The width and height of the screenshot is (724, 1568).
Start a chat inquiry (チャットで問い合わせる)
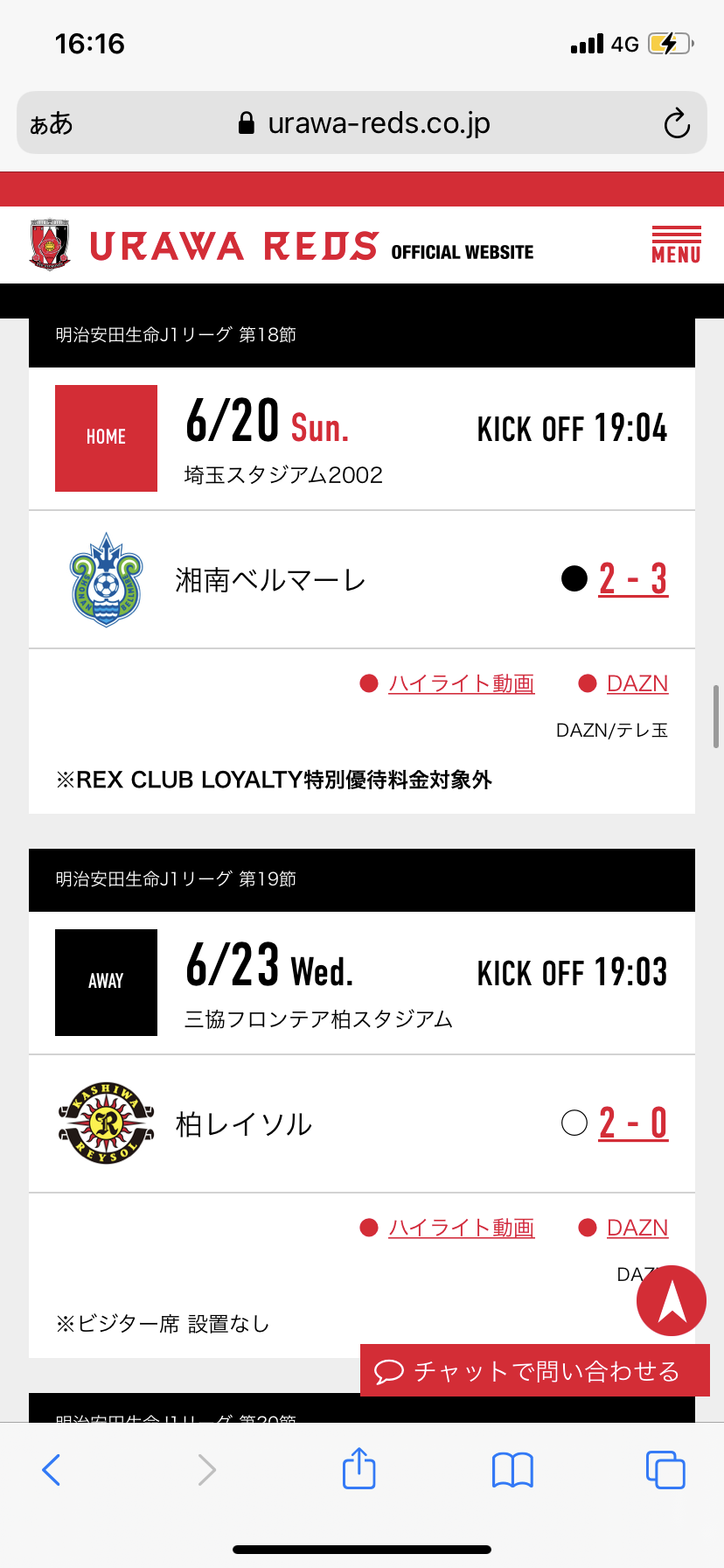(534, 1370)
